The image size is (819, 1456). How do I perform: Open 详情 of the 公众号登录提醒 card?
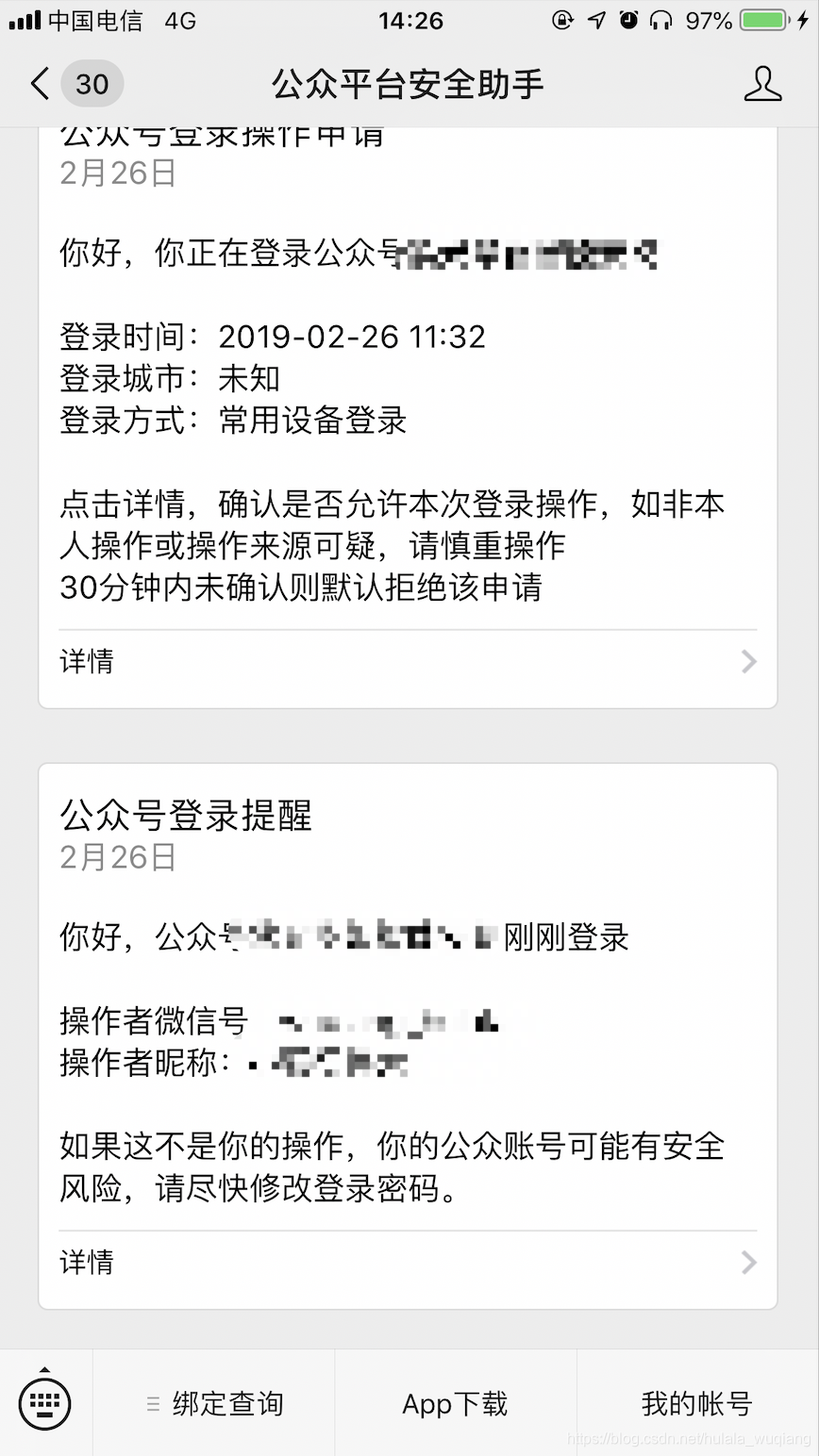coord(408,1262)
